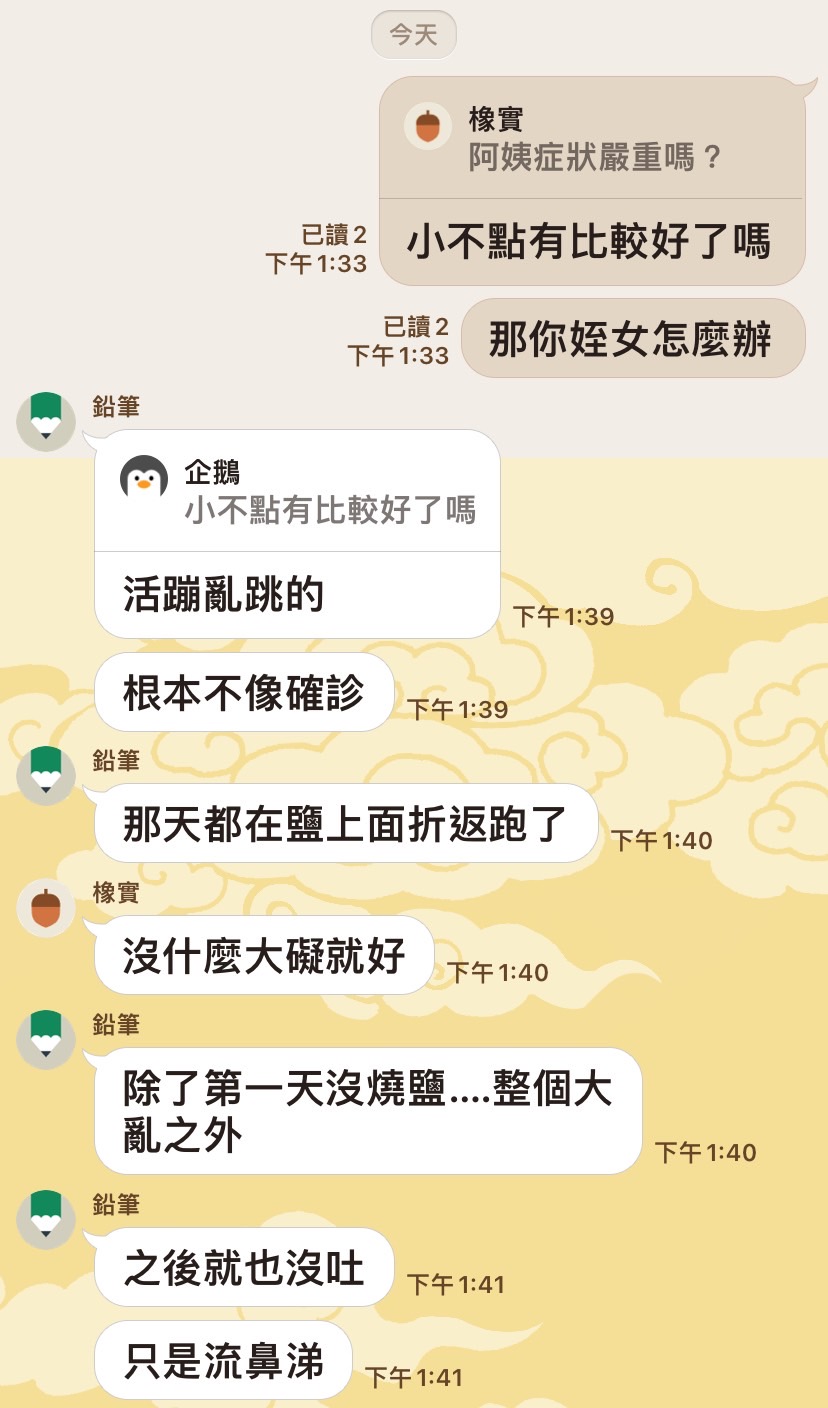This screenshot has width=828, height=1408.
Task: Select 鉛筆's avatar beside 除了第一天沒燒鹽 message
Action: tap(46, 1039)
